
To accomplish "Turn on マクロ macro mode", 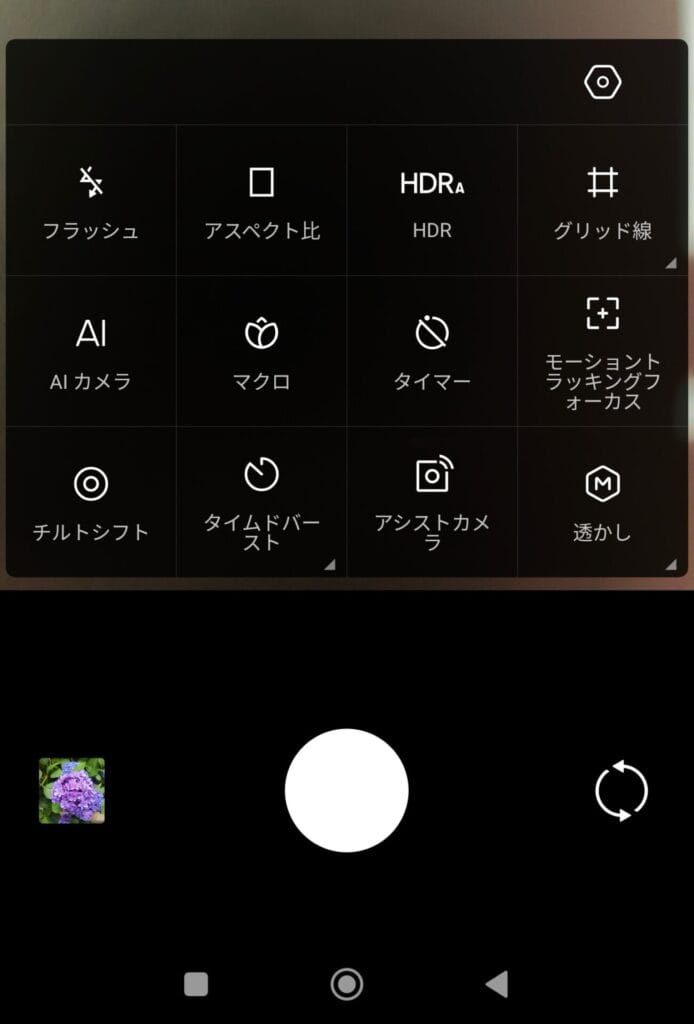I will click(x=261, y=352).
